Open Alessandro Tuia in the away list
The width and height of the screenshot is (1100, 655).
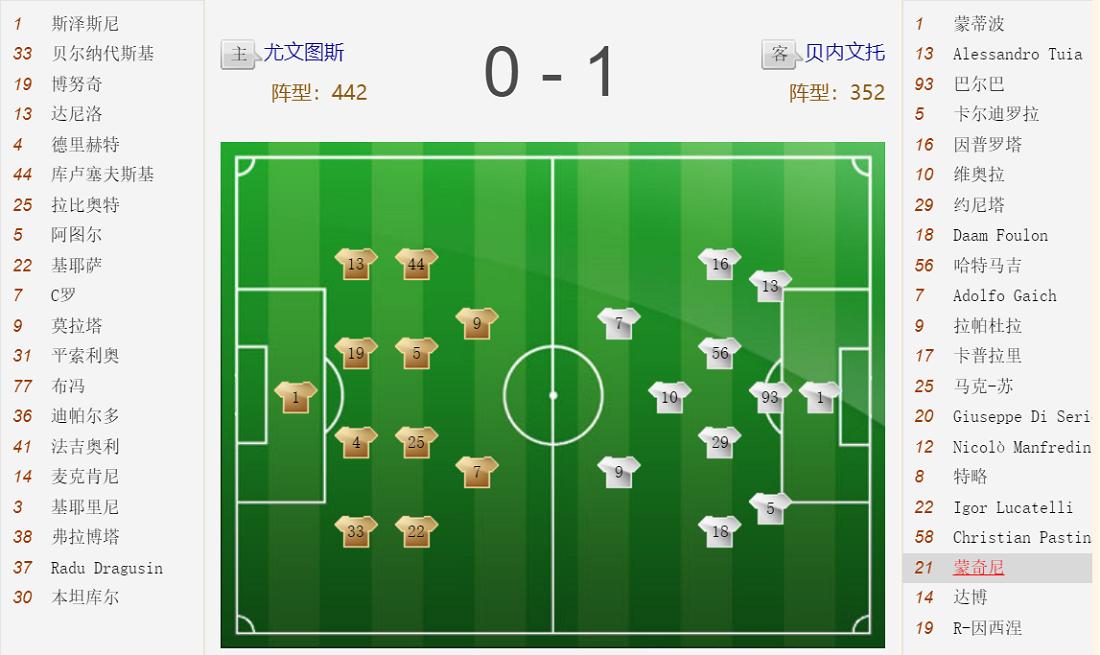[x=1017, y=54]
